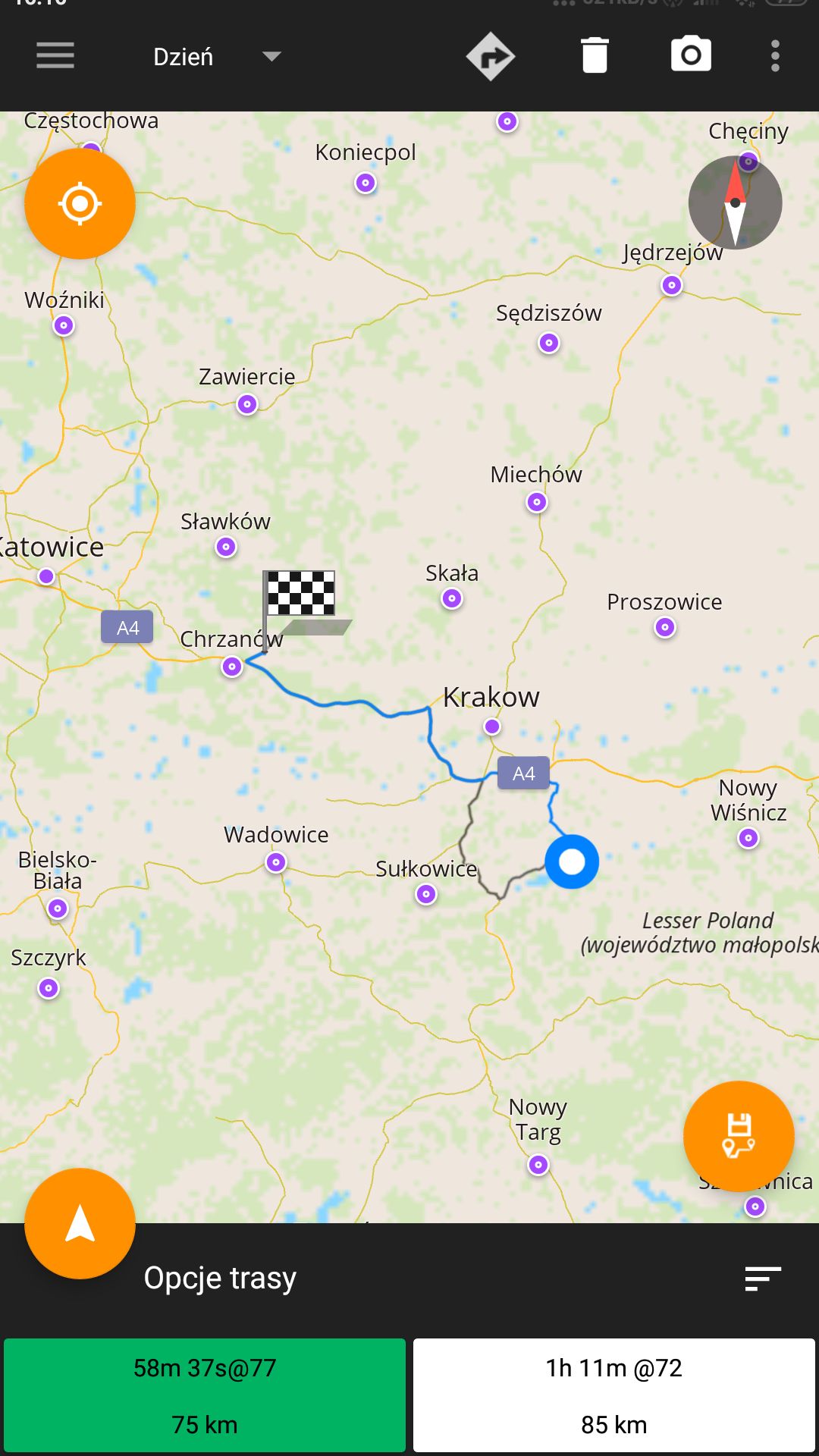The image size is (819, 1456).
Task: Select the Miechów place marker
Action: 537,502
